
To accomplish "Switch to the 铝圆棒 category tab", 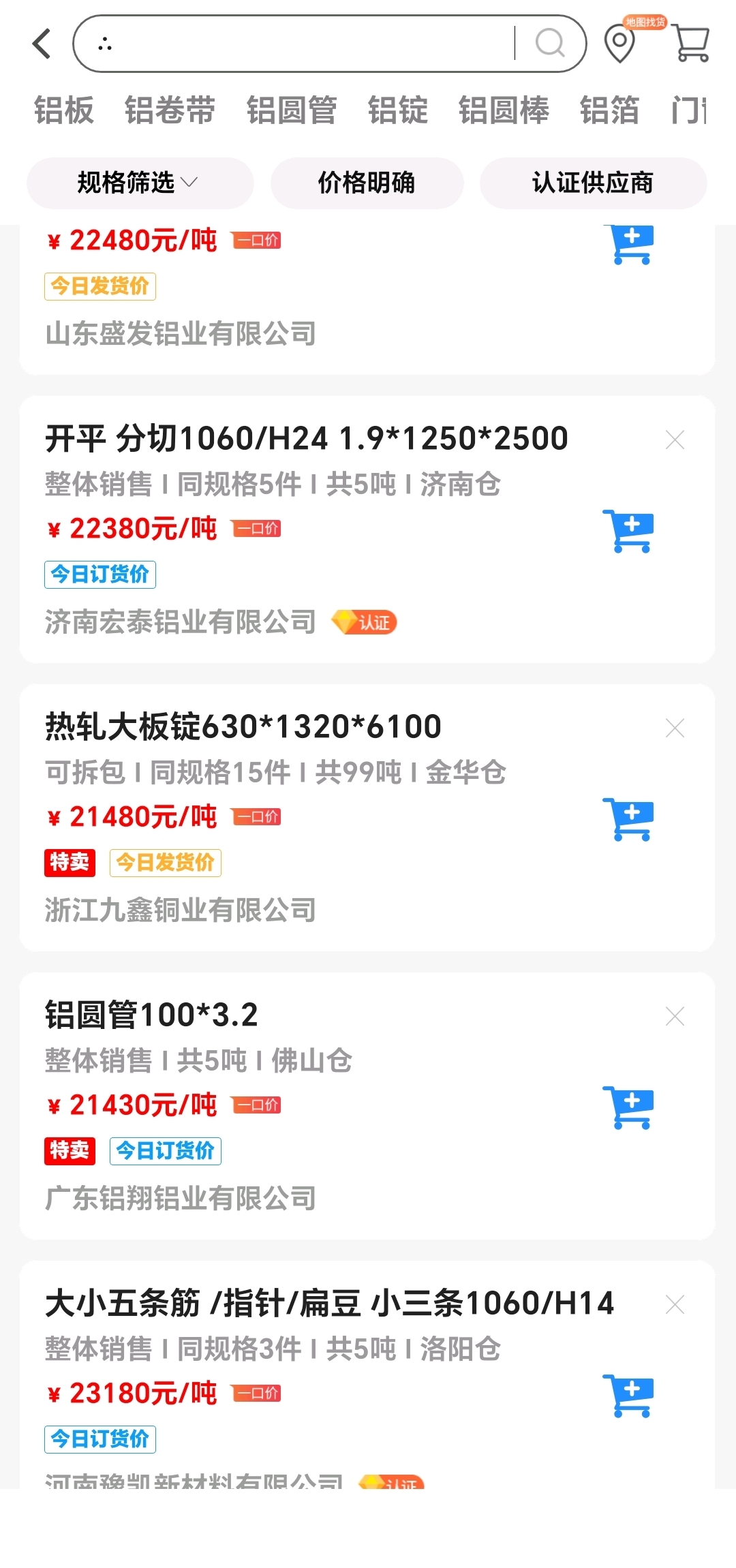I will [504, 110].
